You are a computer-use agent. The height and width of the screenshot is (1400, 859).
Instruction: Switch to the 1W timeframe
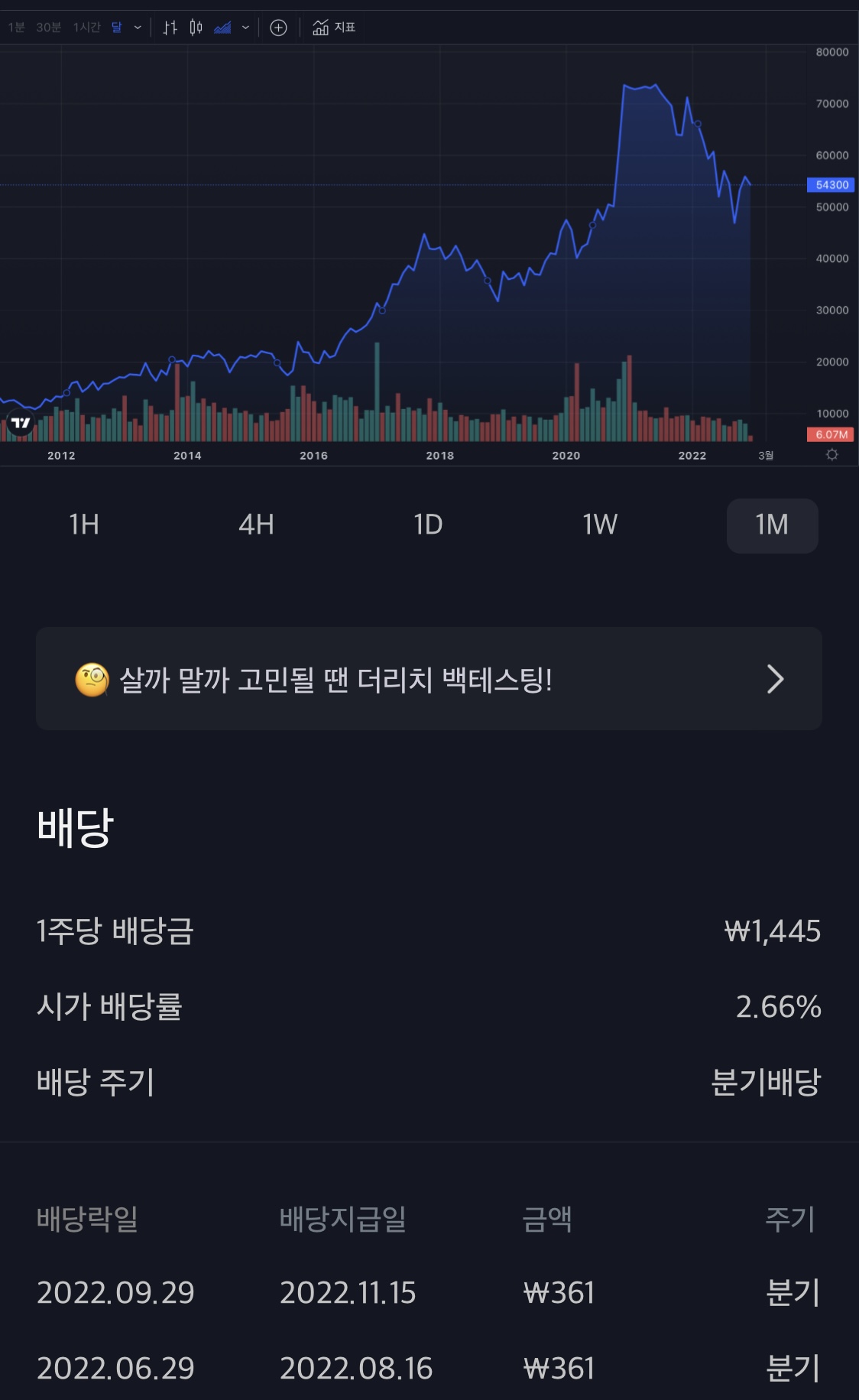click(x=600, y=525)
